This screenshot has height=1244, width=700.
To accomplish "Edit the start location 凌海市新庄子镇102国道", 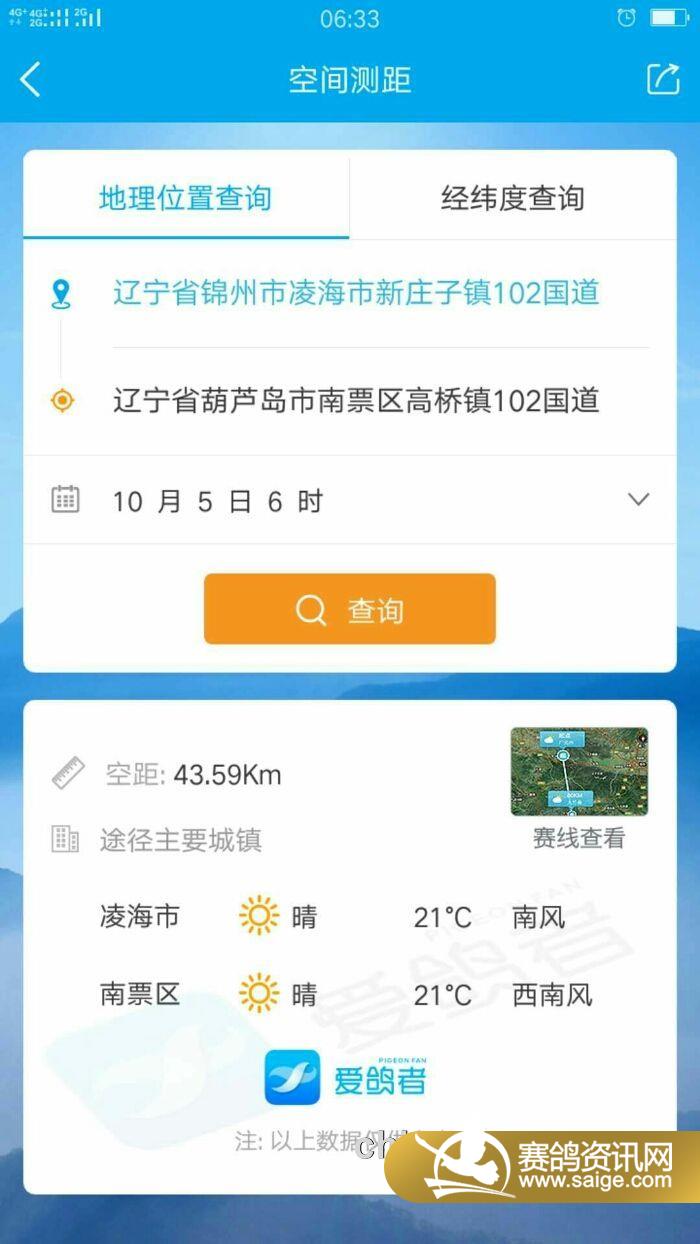I will 355,293.
